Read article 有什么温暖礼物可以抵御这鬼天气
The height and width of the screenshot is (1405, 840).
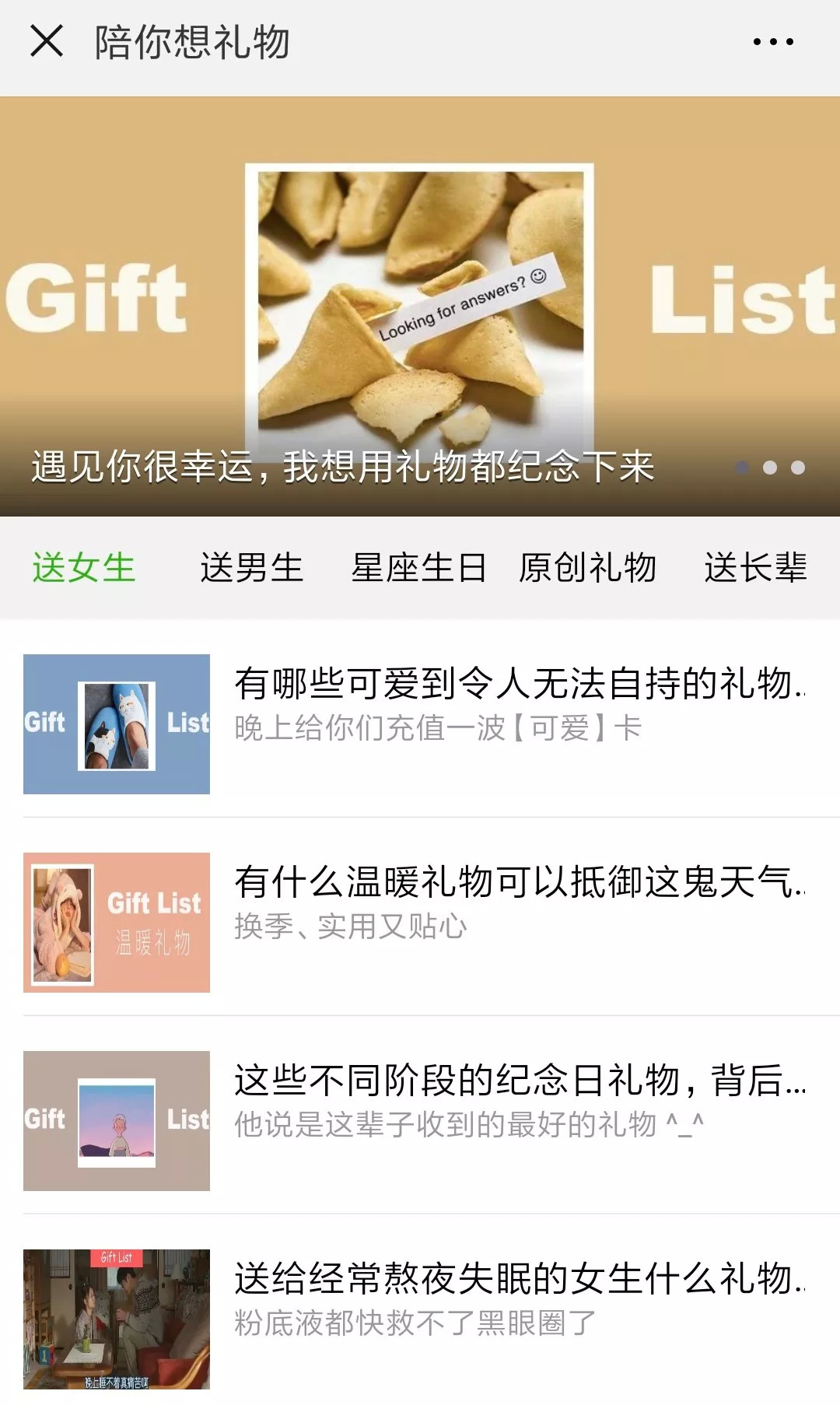[x=518, y=883]
